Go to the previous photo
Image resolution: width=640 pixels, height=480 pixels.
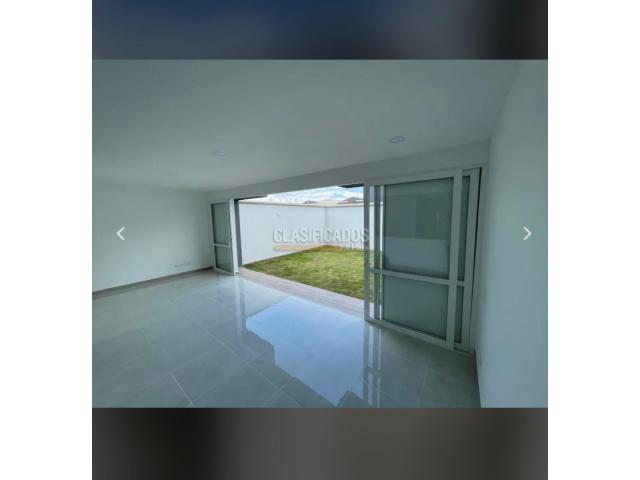tap(120, 233)
